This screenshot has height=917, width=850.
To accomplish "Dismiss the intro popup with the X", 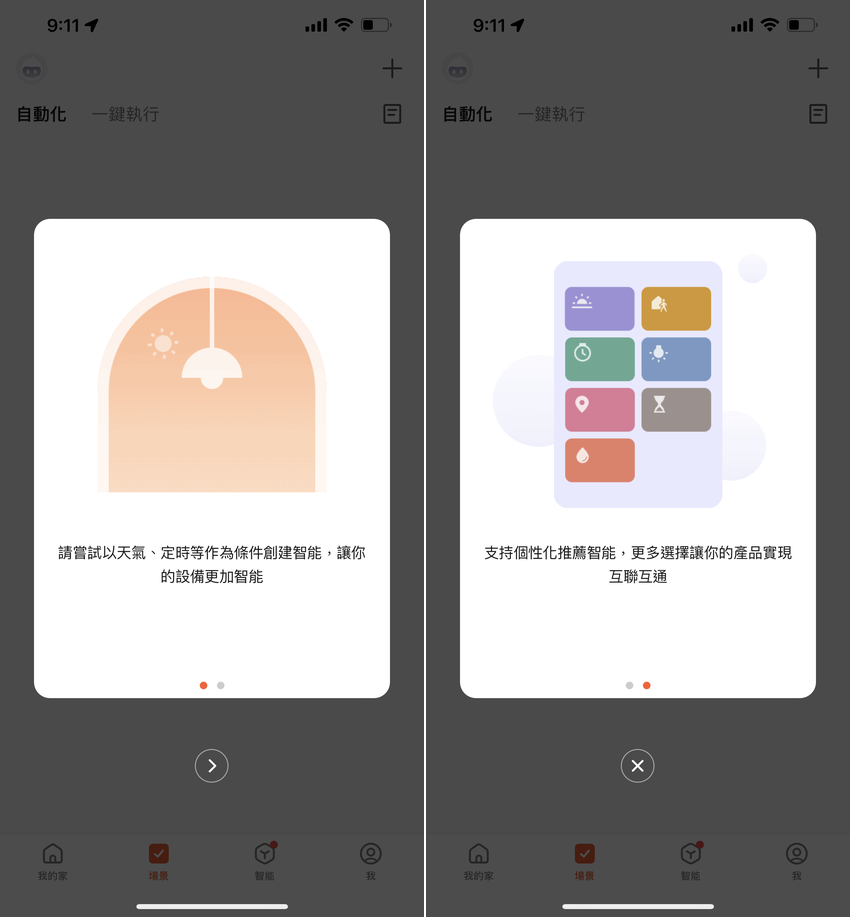I will point(637,766).
